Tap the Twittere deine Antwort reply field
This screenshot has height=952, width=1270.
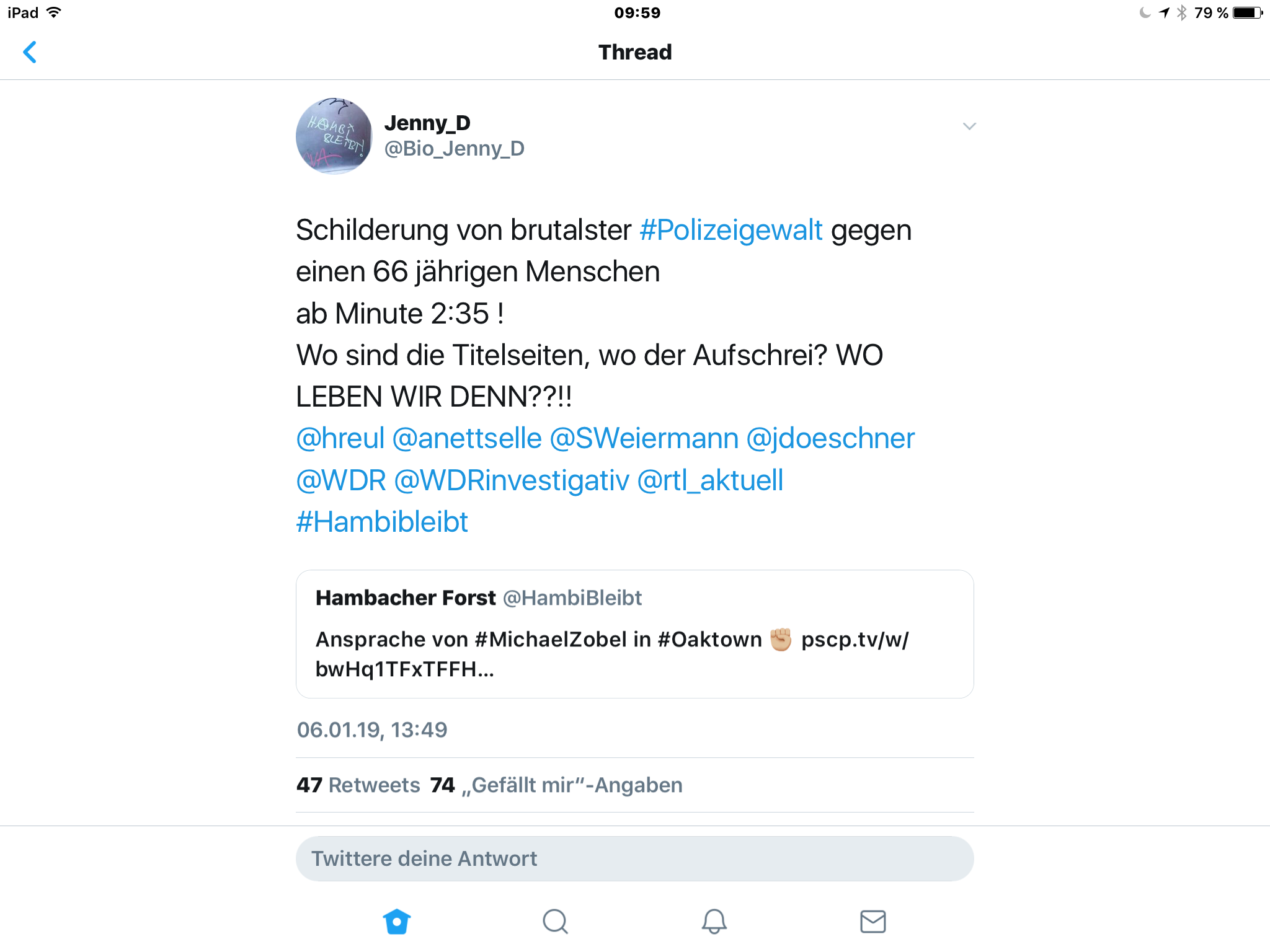634,858
